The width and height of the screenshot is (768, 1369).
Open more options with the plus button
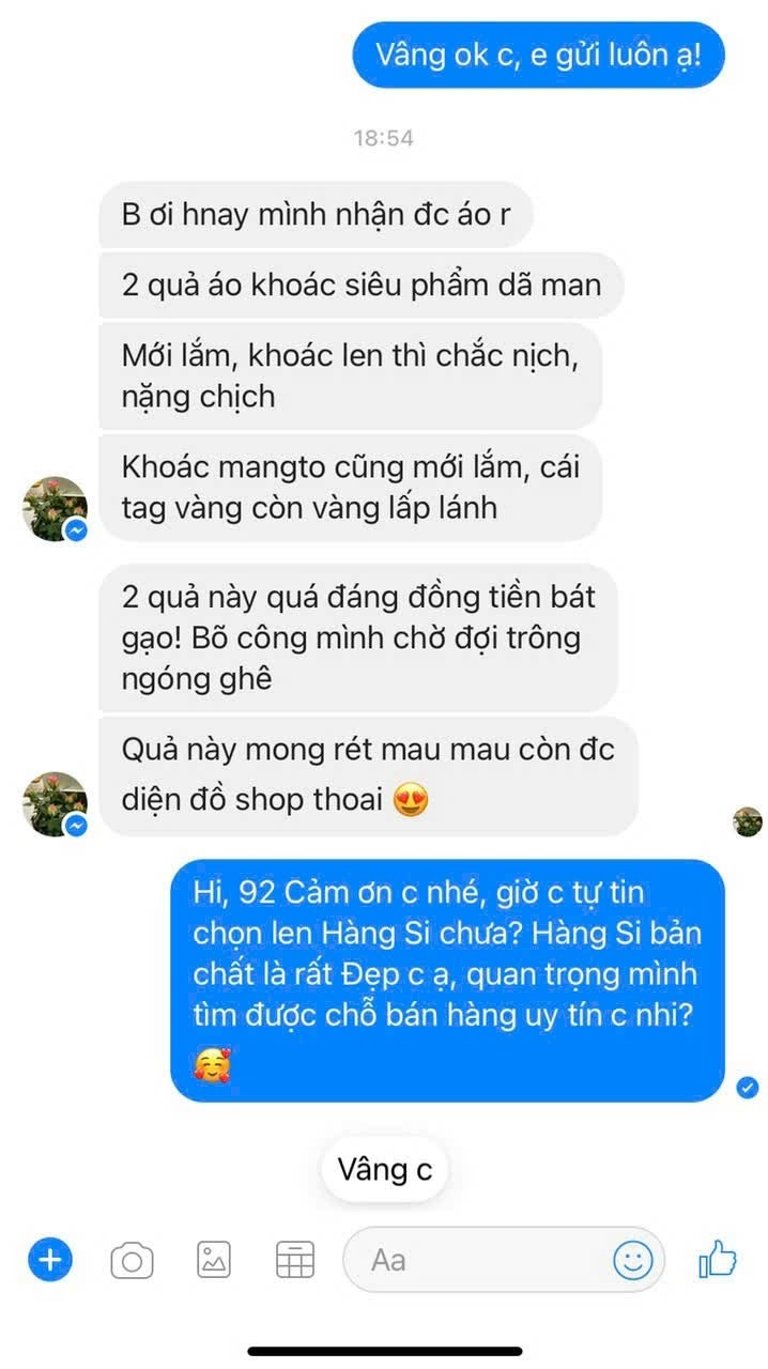coord(50,1259)
